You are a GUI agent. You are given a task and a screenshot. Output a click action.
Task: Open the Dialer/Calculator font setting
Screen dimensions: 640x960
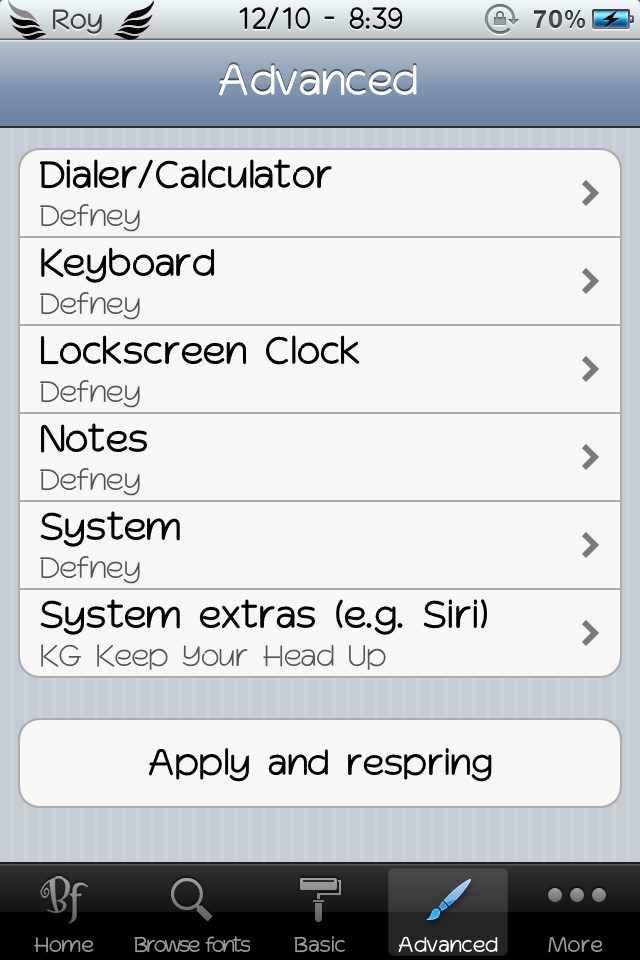click(320, 194)
